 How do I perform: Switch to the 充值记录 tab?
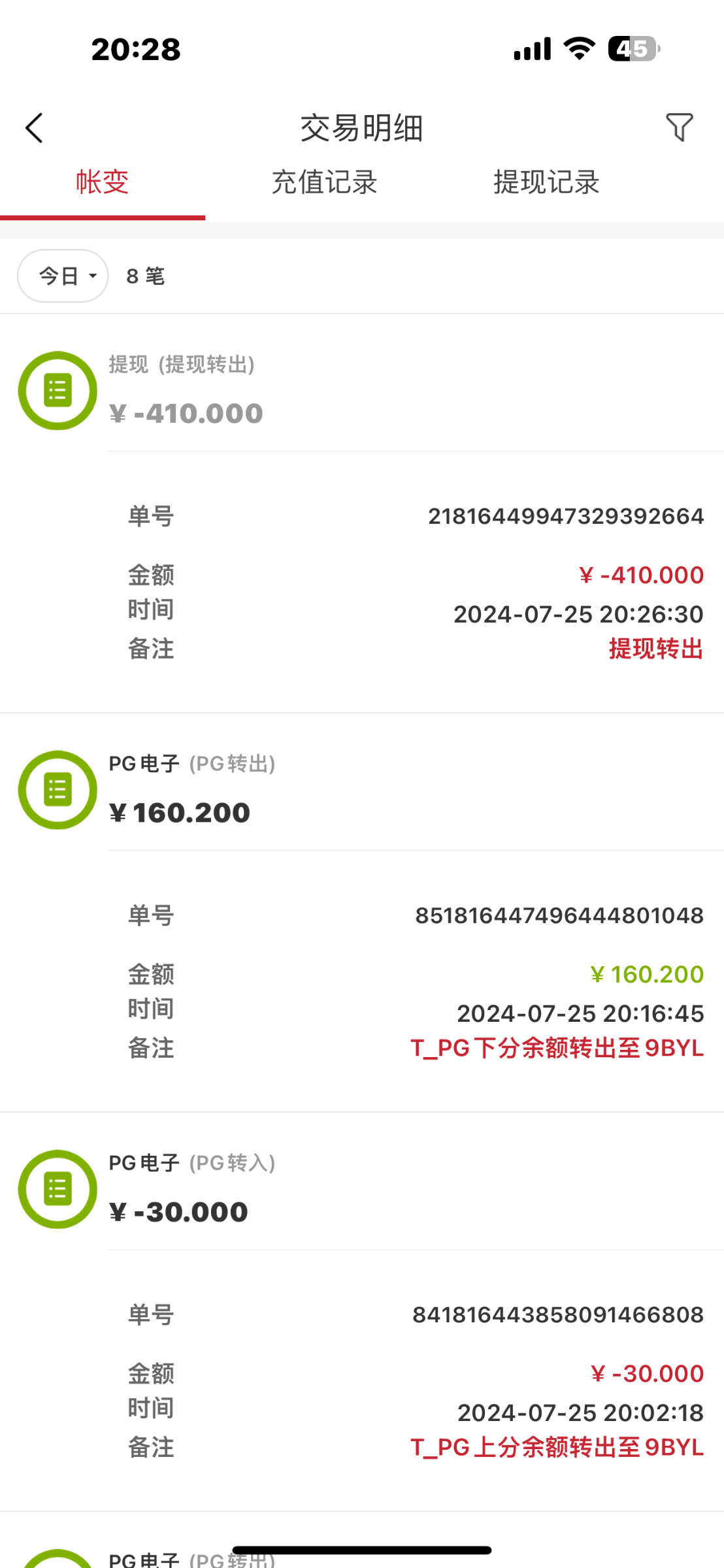pos(324,182)
